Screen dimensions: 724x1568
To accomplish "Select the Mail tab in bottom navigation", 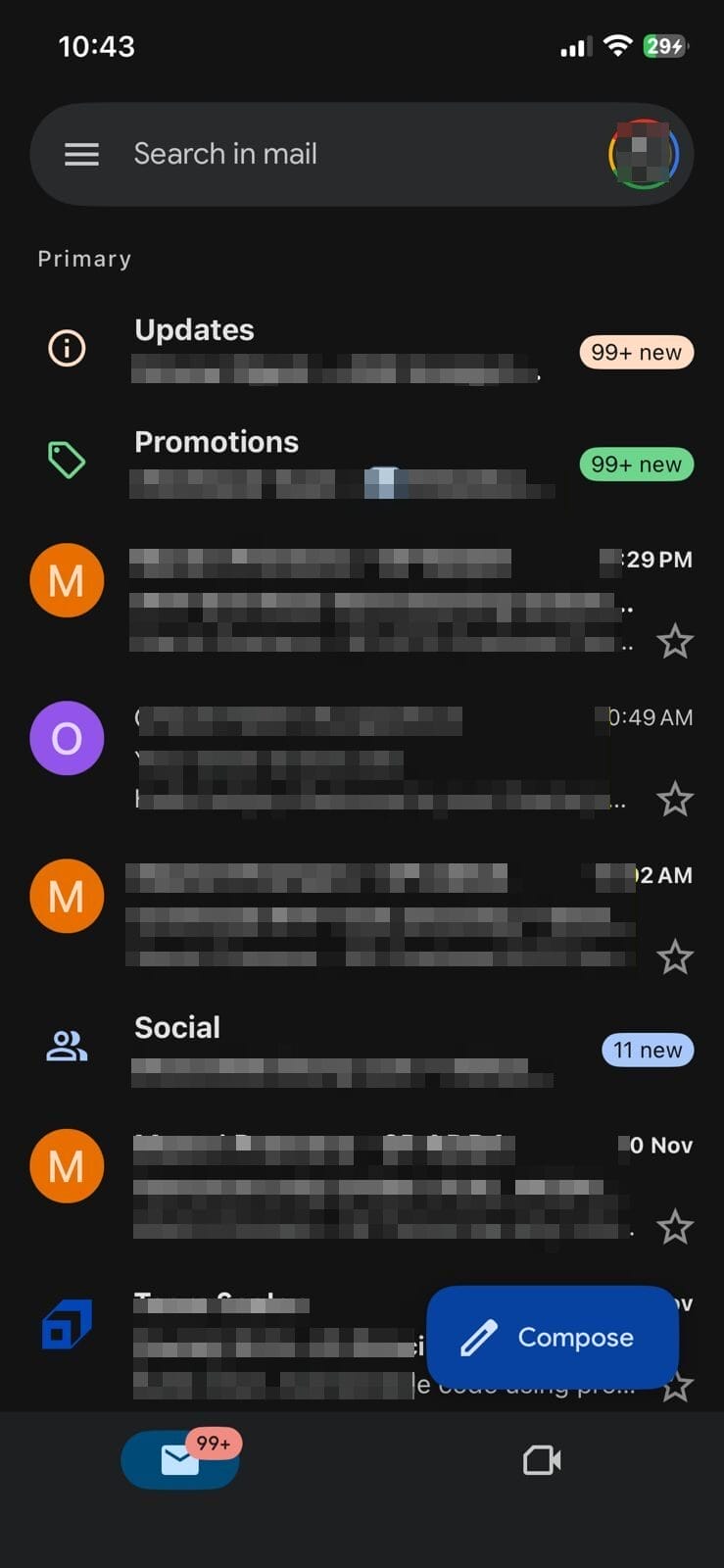I will 180,1459.
